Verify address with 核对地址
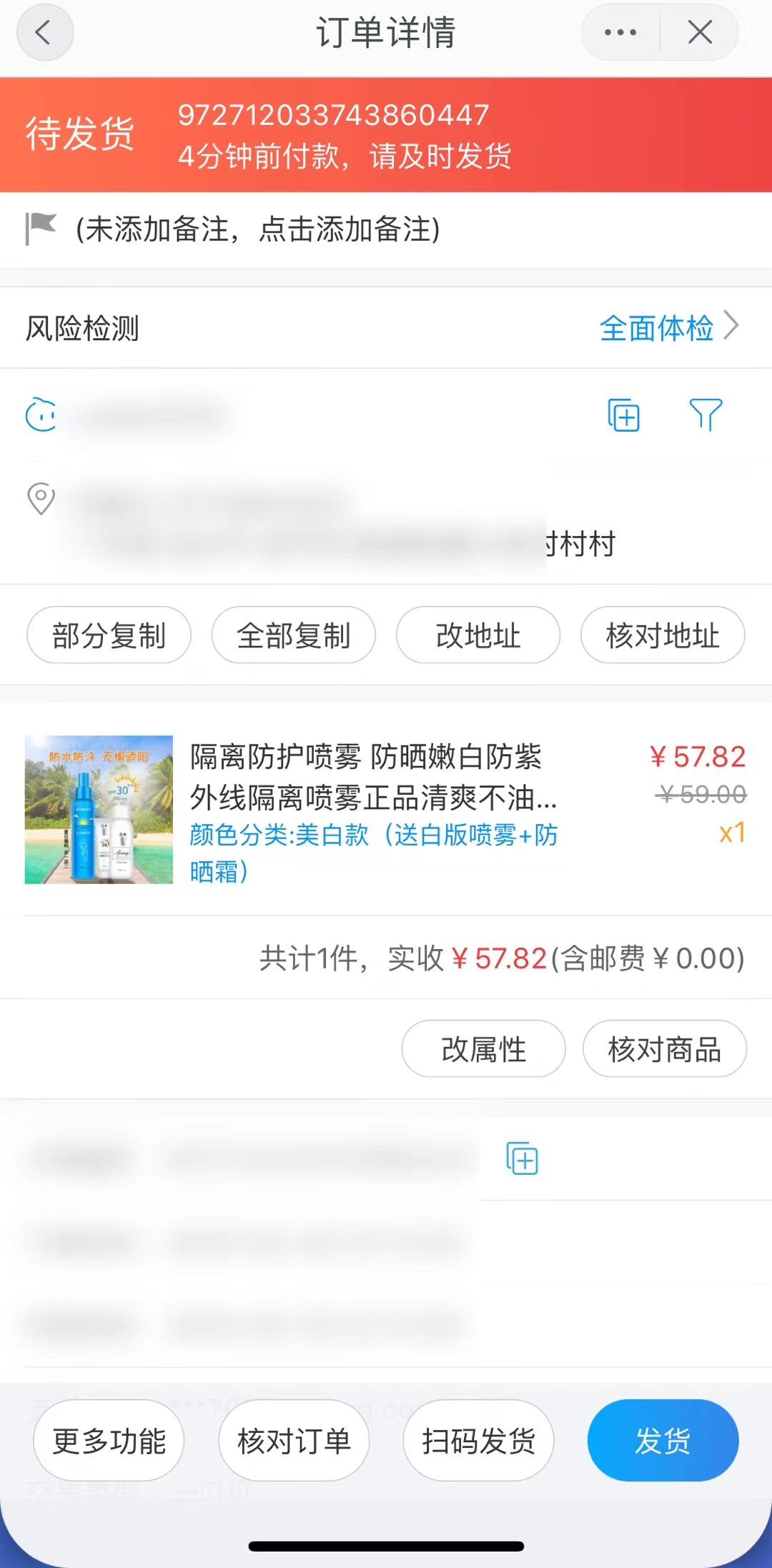 (x=663, y=635)
